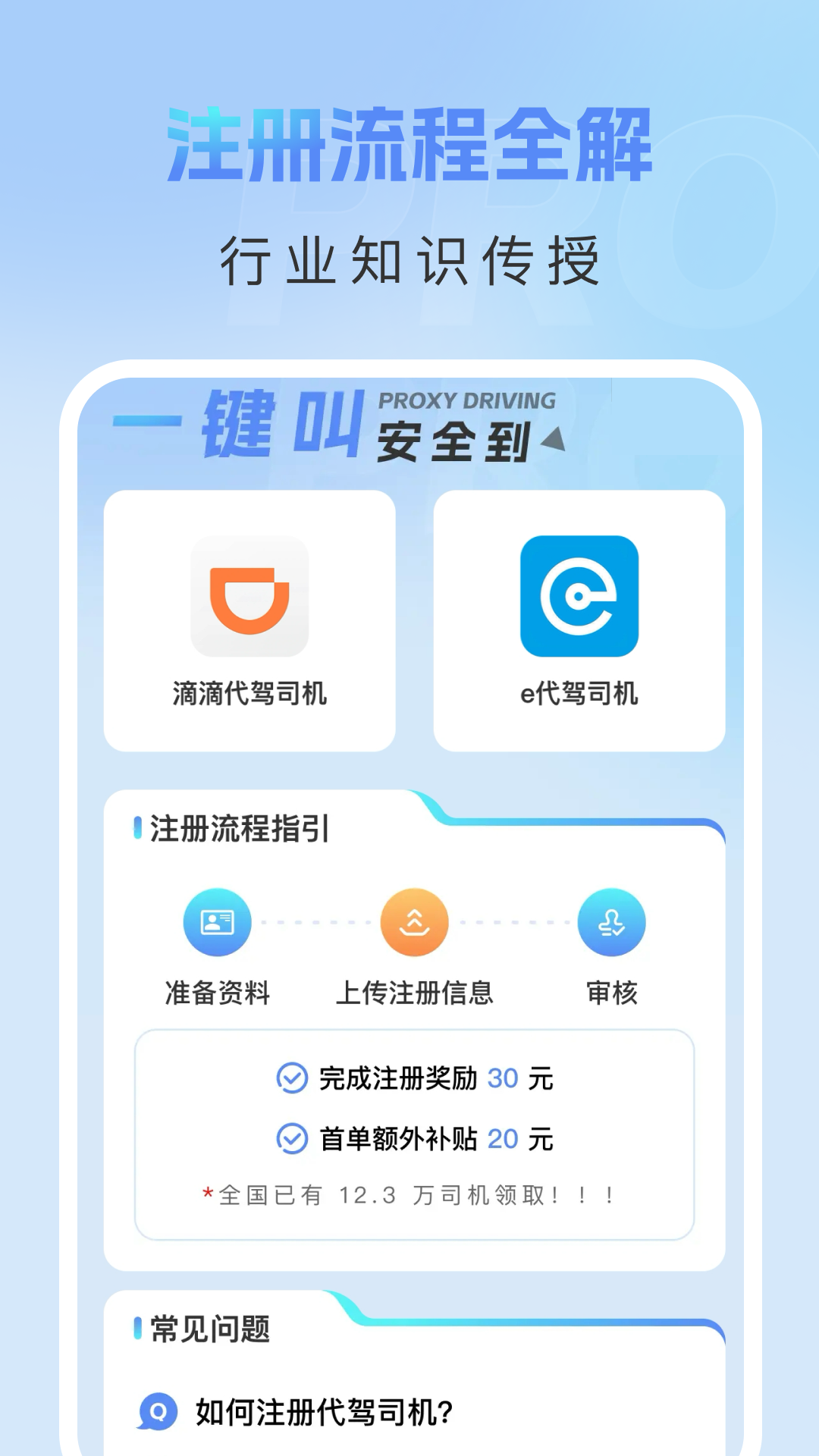This screenshot has width=819, height=1456.
Task: Click the checkmark beside 完成注册奖励 30元
Action: [290, 1079]
